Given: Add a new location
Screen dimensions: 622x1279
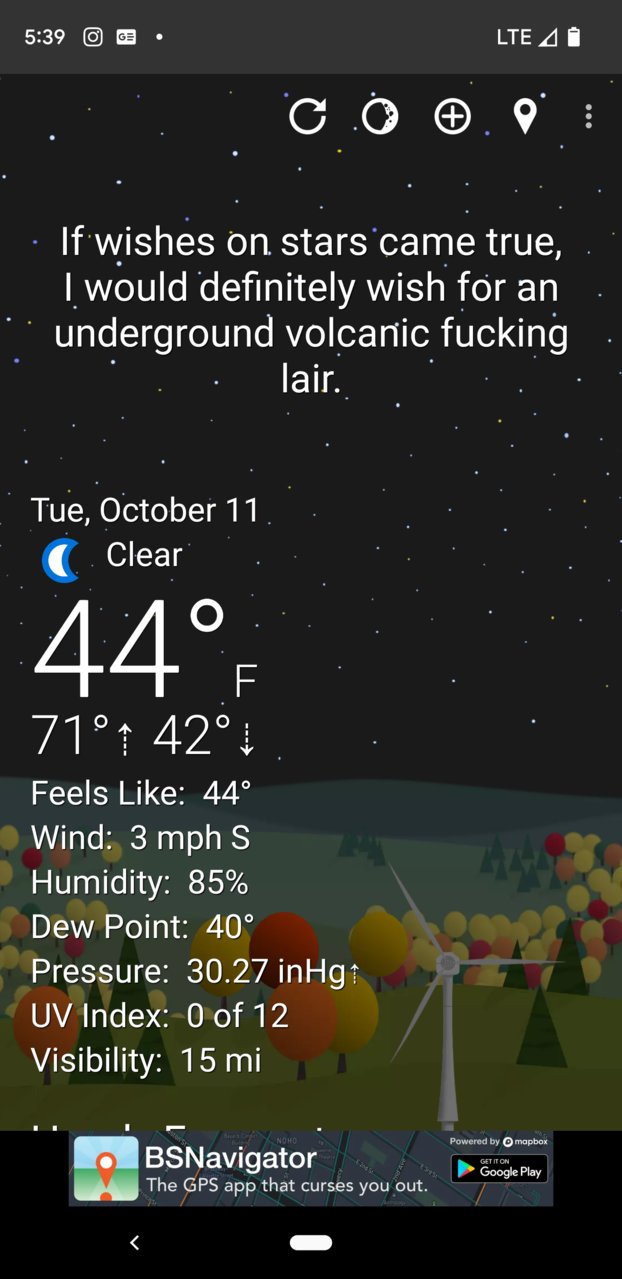Looking at the screenshot, I should click(452, 117).
